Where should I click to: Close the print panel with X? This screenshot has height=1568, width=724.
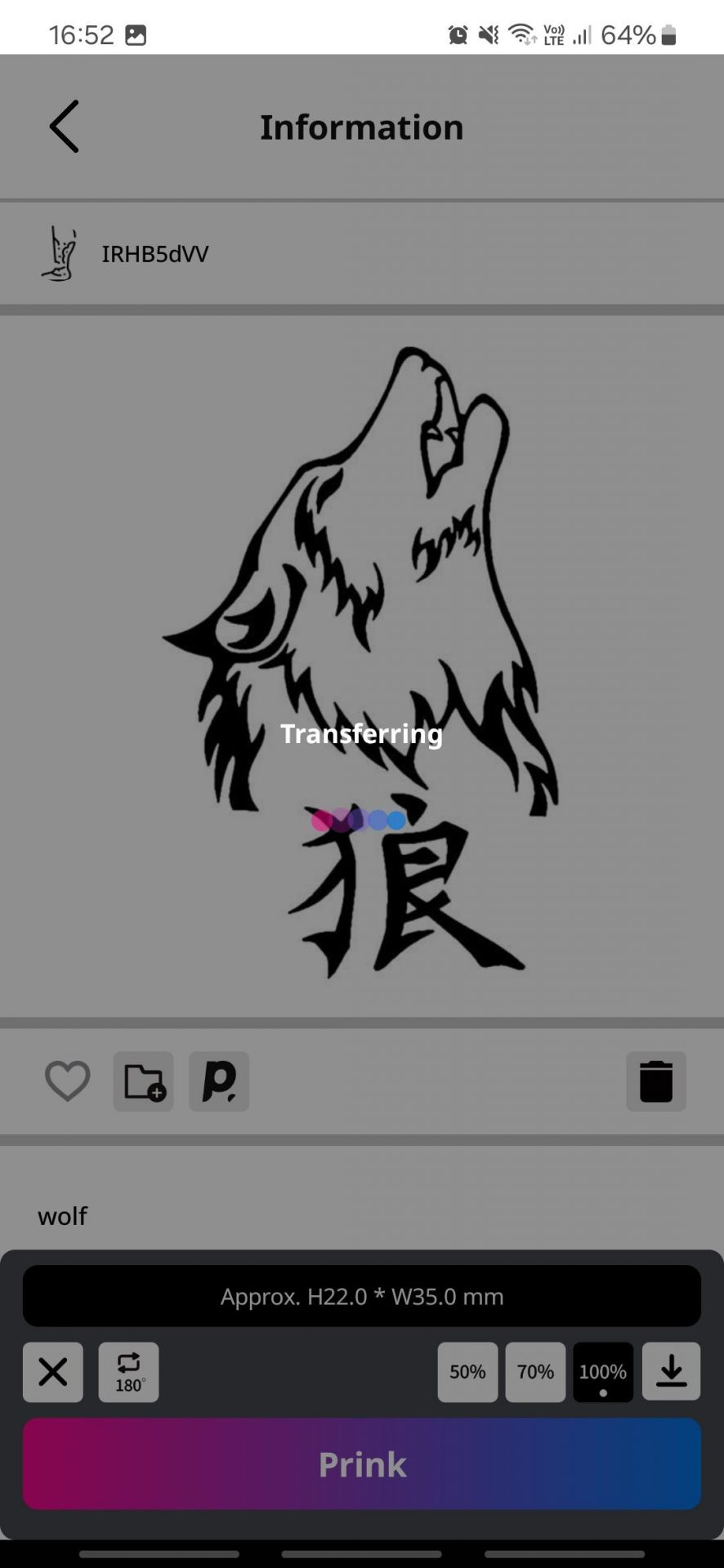[x=53, y=1372]
